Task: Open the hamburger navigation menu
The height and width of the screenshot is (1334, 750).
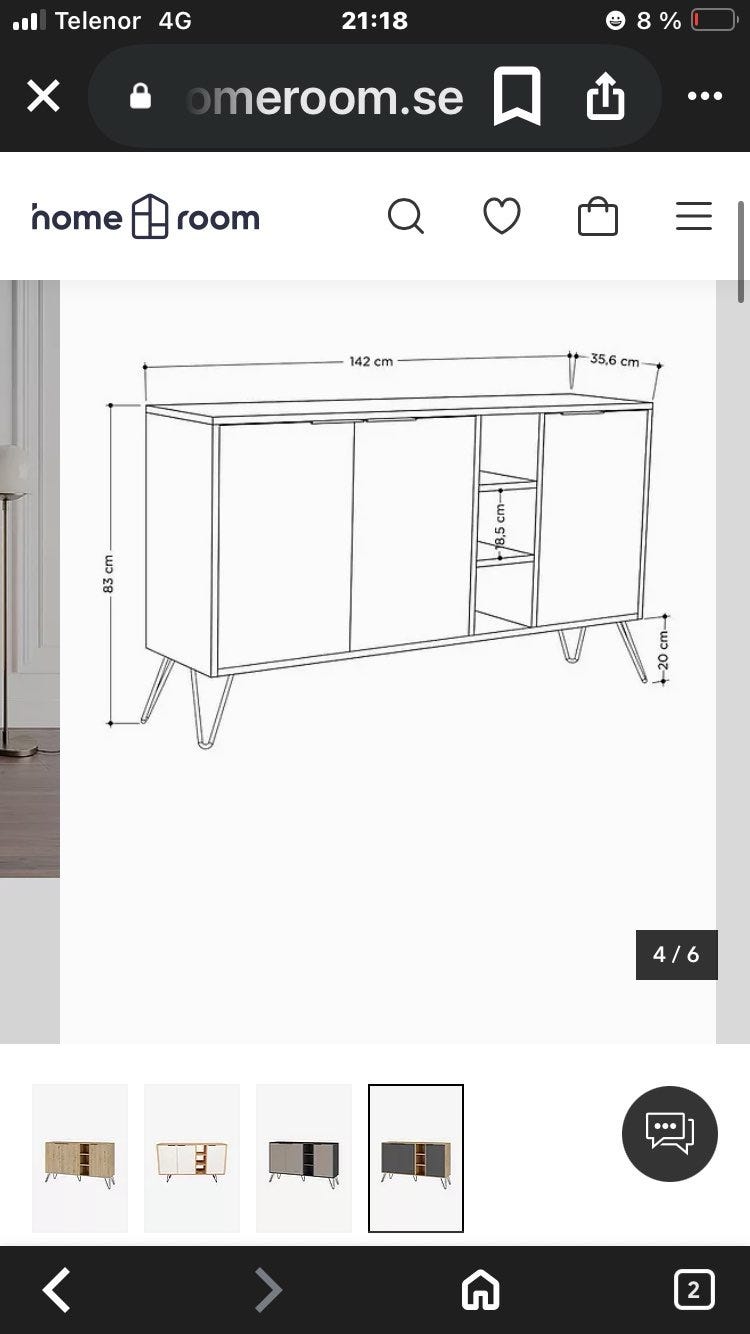Action: 694,216
